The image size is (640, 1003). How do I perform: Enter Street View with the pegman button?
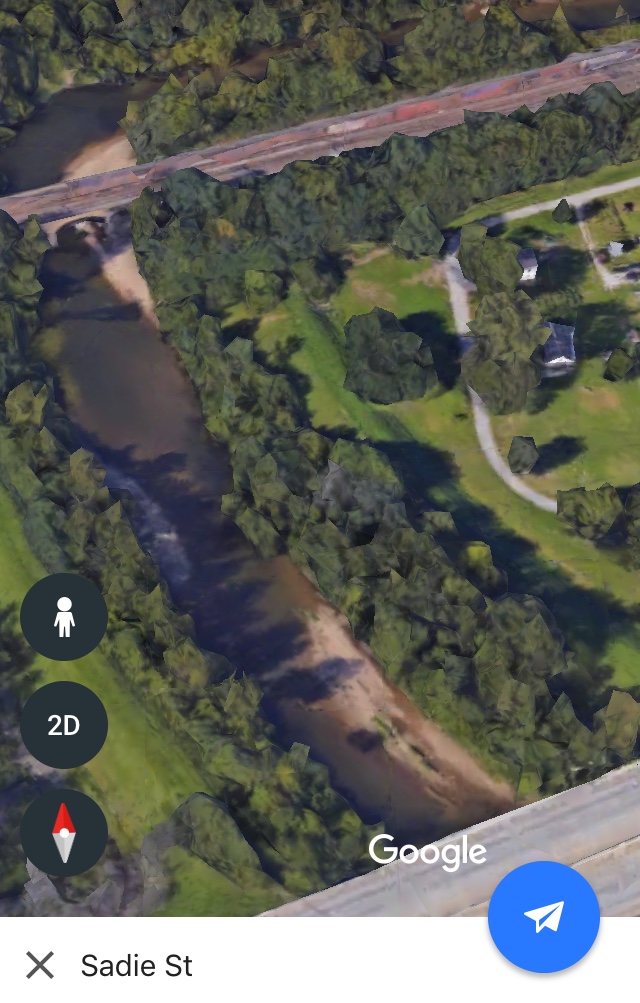(x=64, y=617)
